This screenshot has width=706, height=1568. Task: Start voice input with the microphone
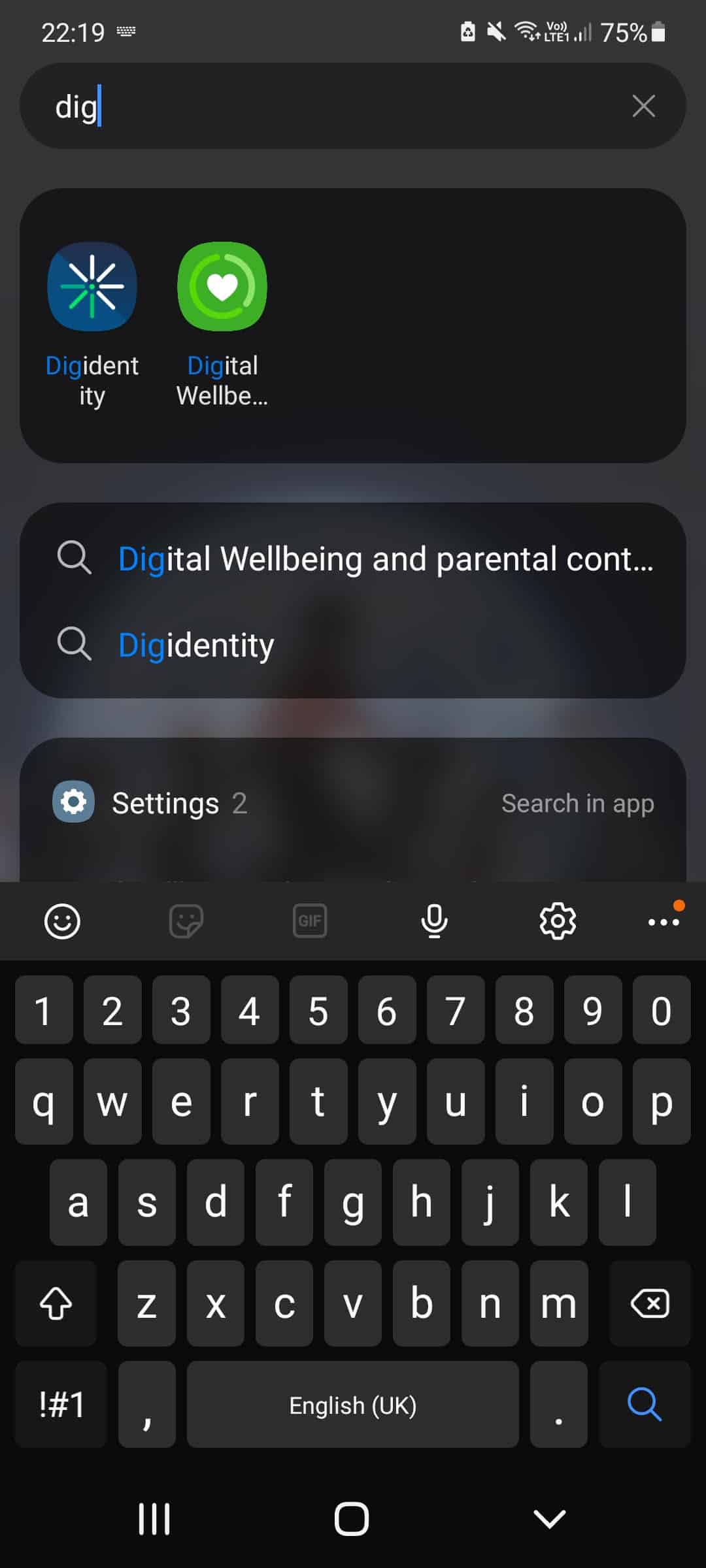pos(434,922)
